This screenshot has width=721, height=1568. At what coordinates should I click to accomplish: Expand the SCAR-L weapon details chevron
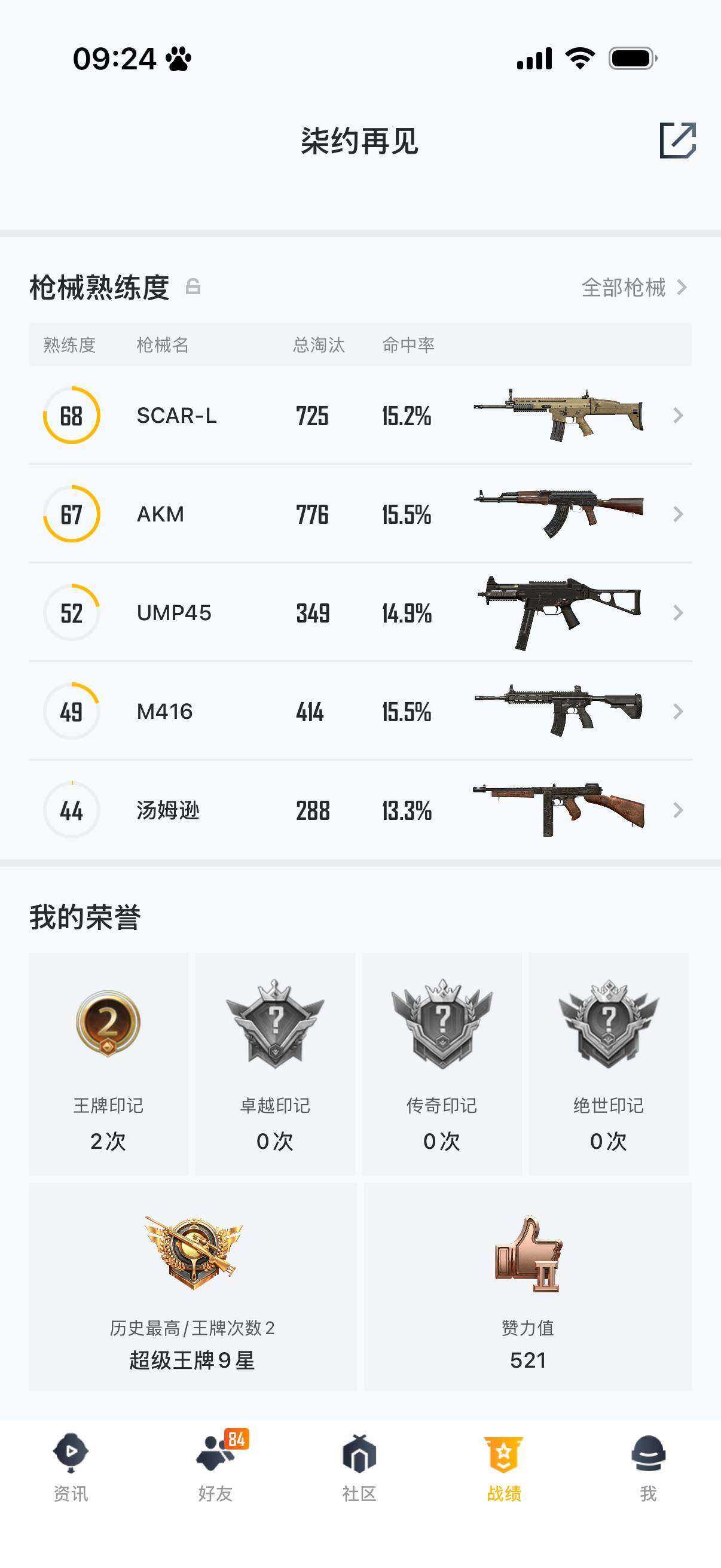[679, 416]
